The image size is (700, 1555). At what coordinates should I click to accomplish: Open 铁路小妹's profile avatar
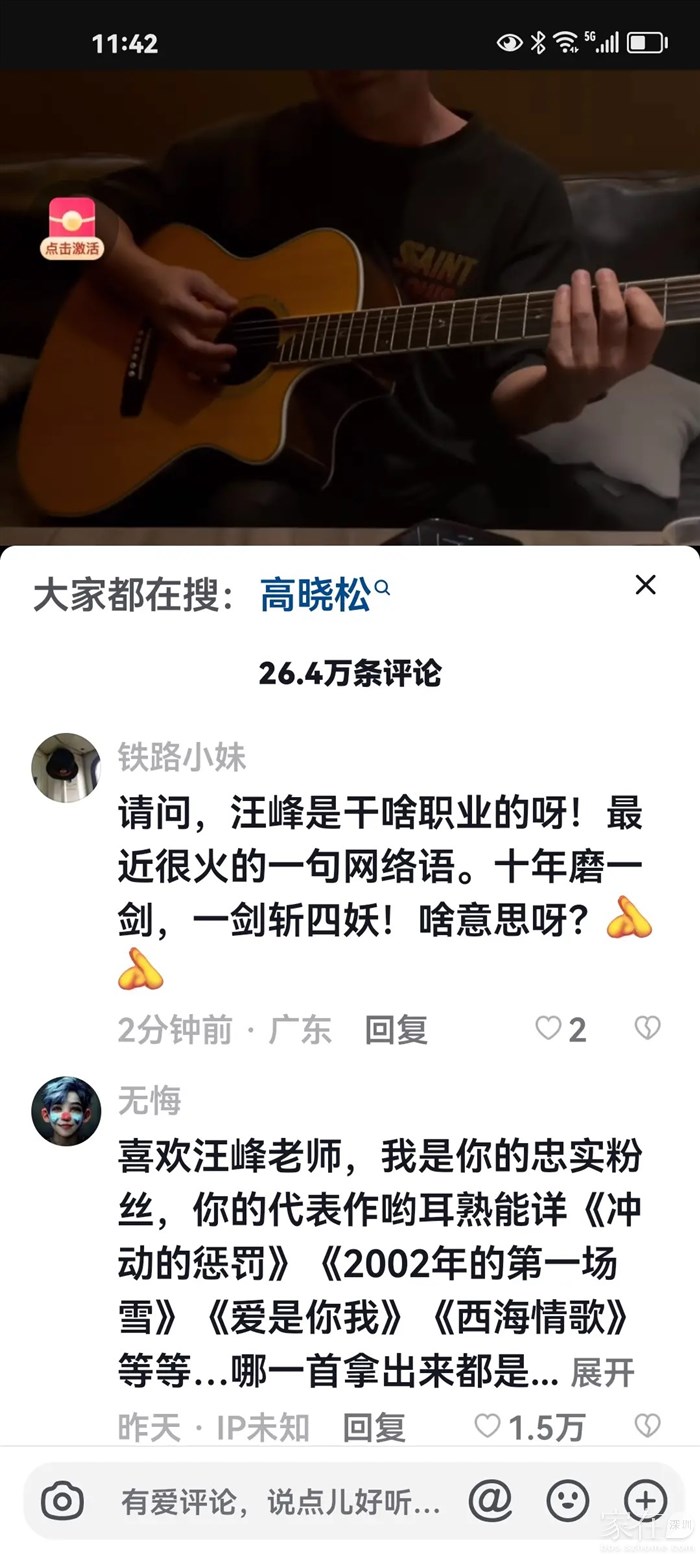point(66,767)
